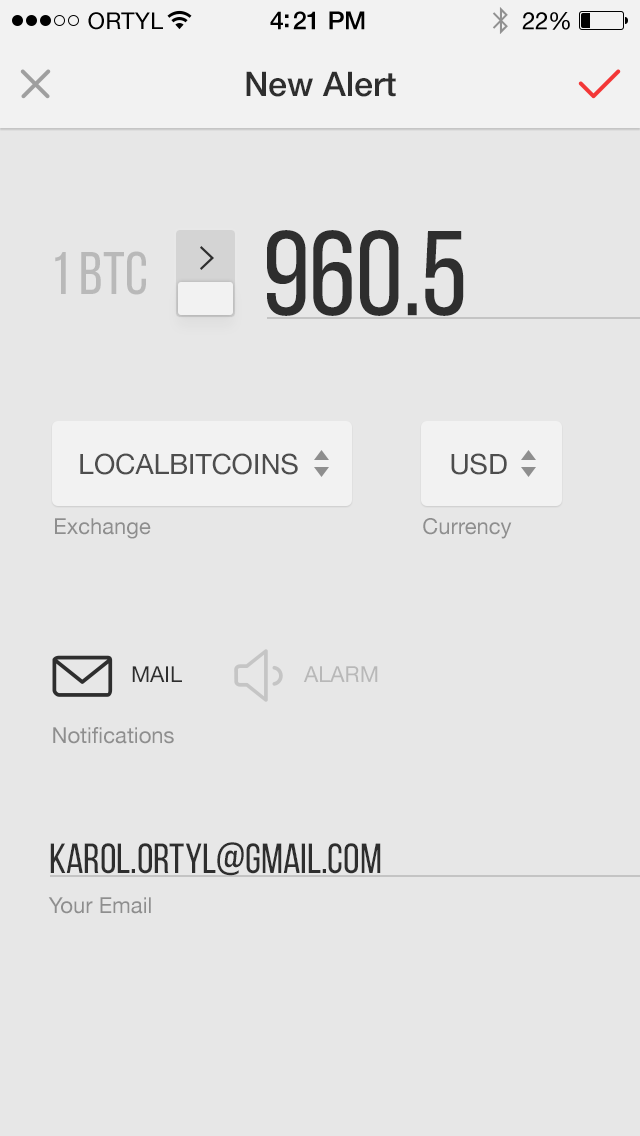Confirm the alert with the red checkmark
Image resolution: width=640 pixels, height=1136 pixels.
click(x=599, y=83)
